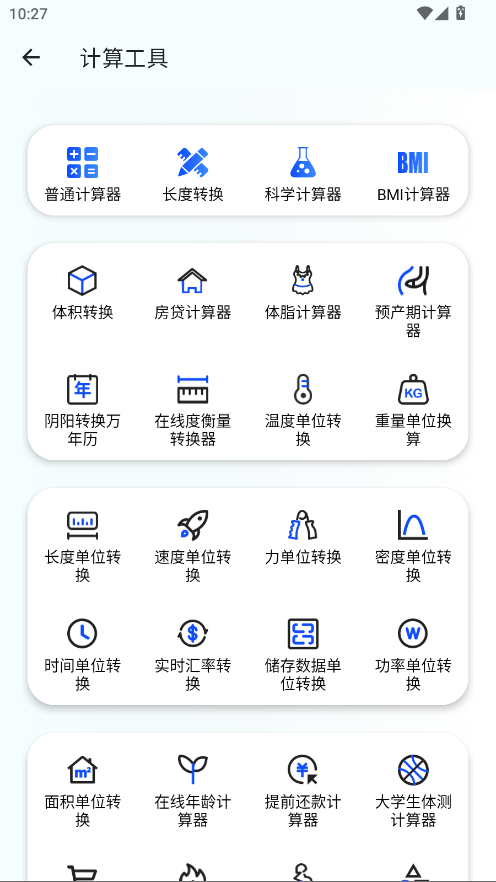
Task: Open 储存数据单位转换
Action: coord(303,655)
